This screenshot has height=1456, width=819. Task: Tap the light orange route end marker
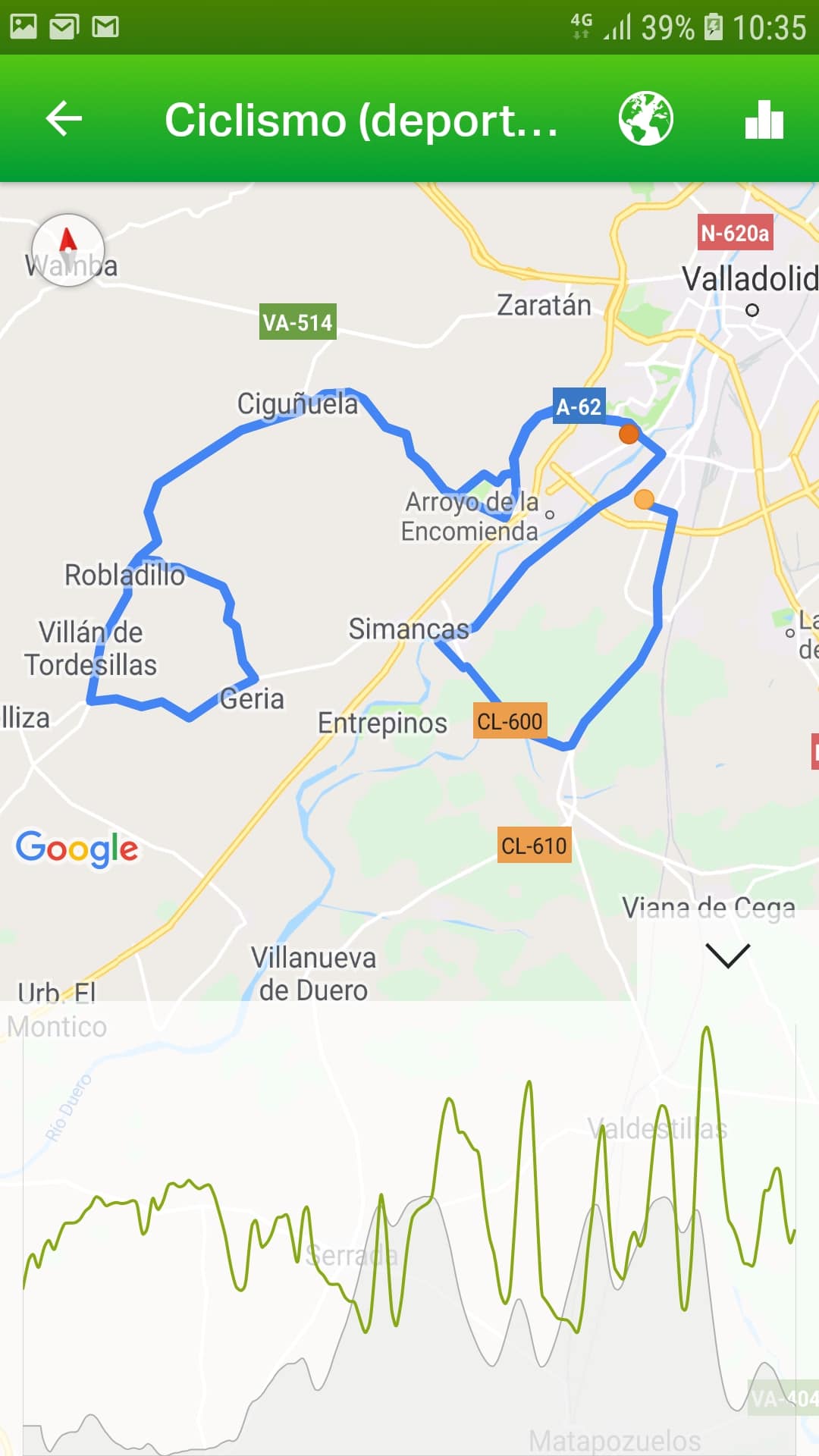(x=644, y=499)
